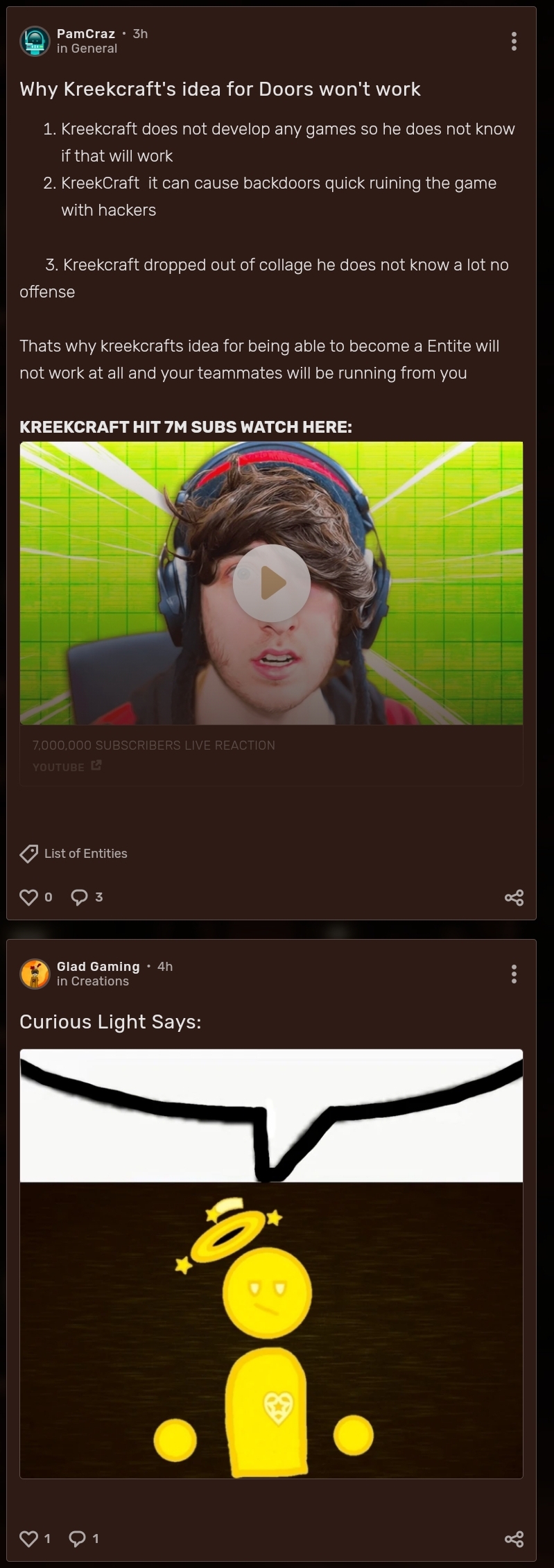The width and height of the screenshot is (554, 1568).
Task: Go to the General category
Action: 94,49
